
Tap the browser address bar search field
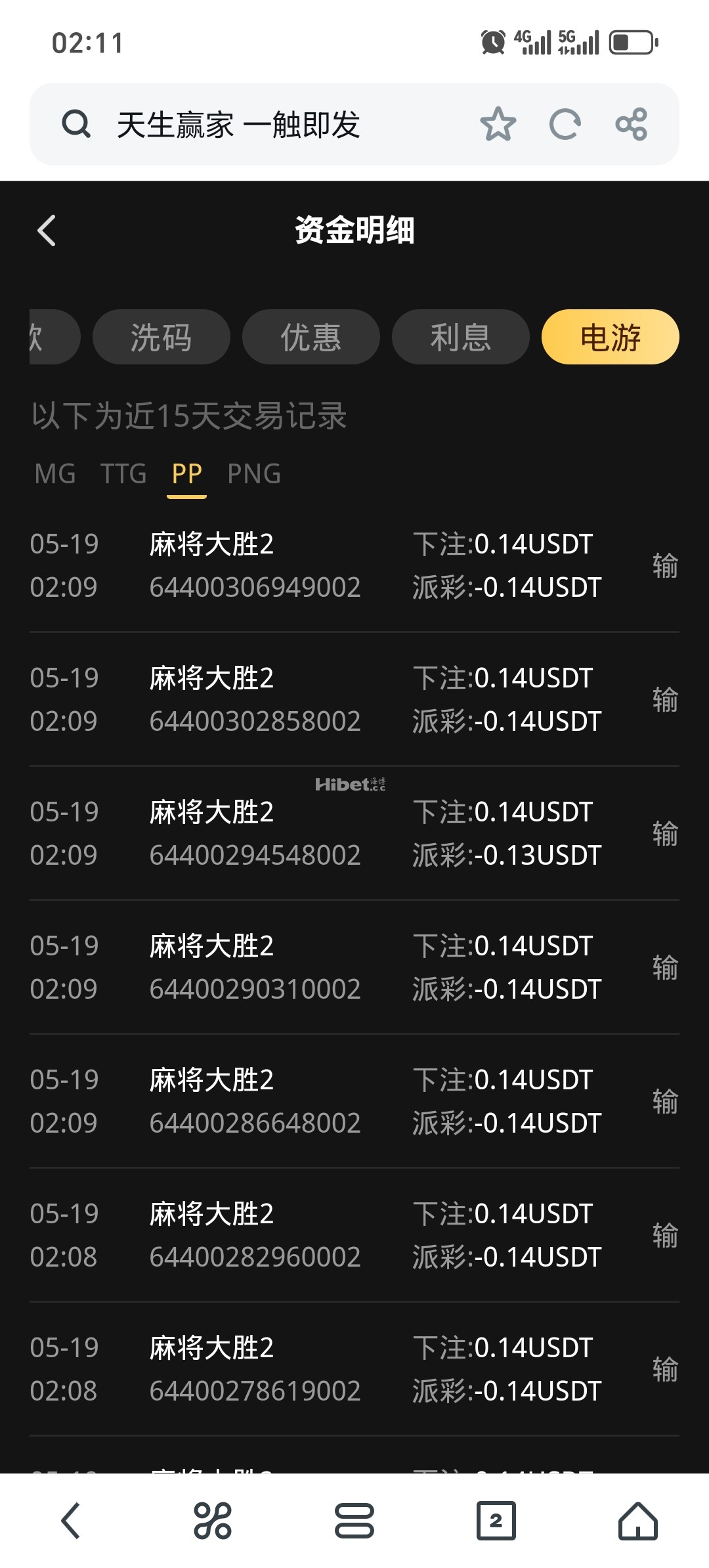coord(263,124)
